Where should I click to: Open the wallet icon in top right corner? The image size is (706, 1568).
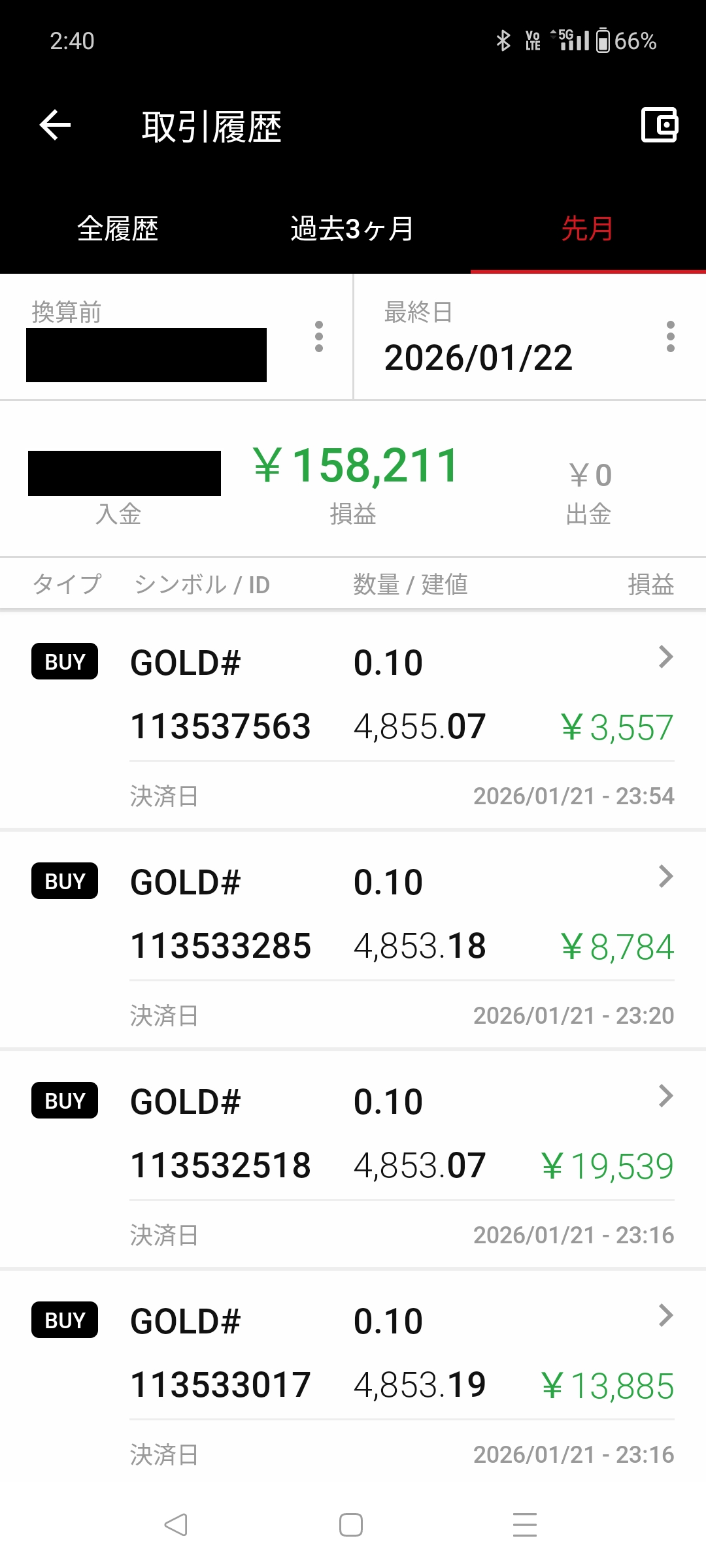659,125
